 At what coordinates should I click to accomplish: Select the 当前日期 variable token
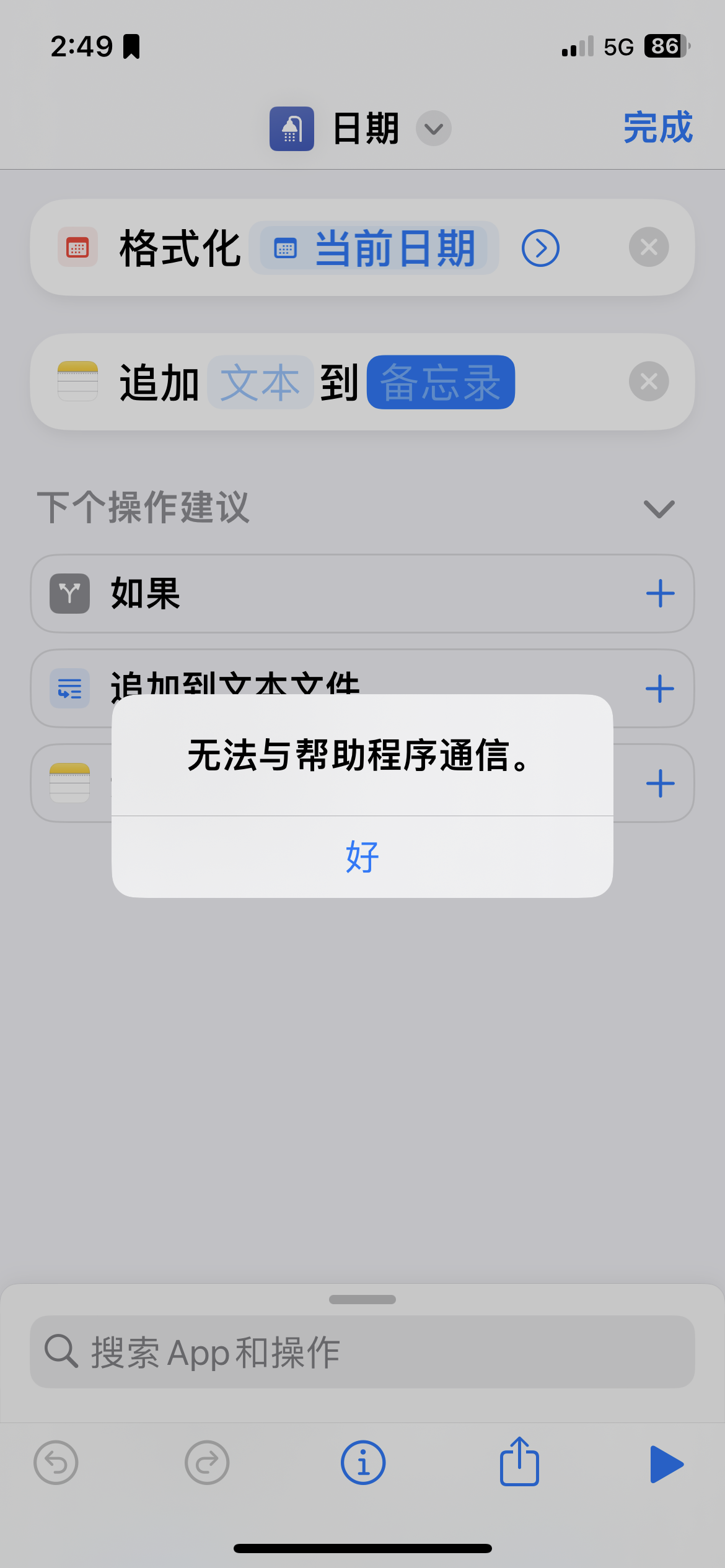pos(374,248)
